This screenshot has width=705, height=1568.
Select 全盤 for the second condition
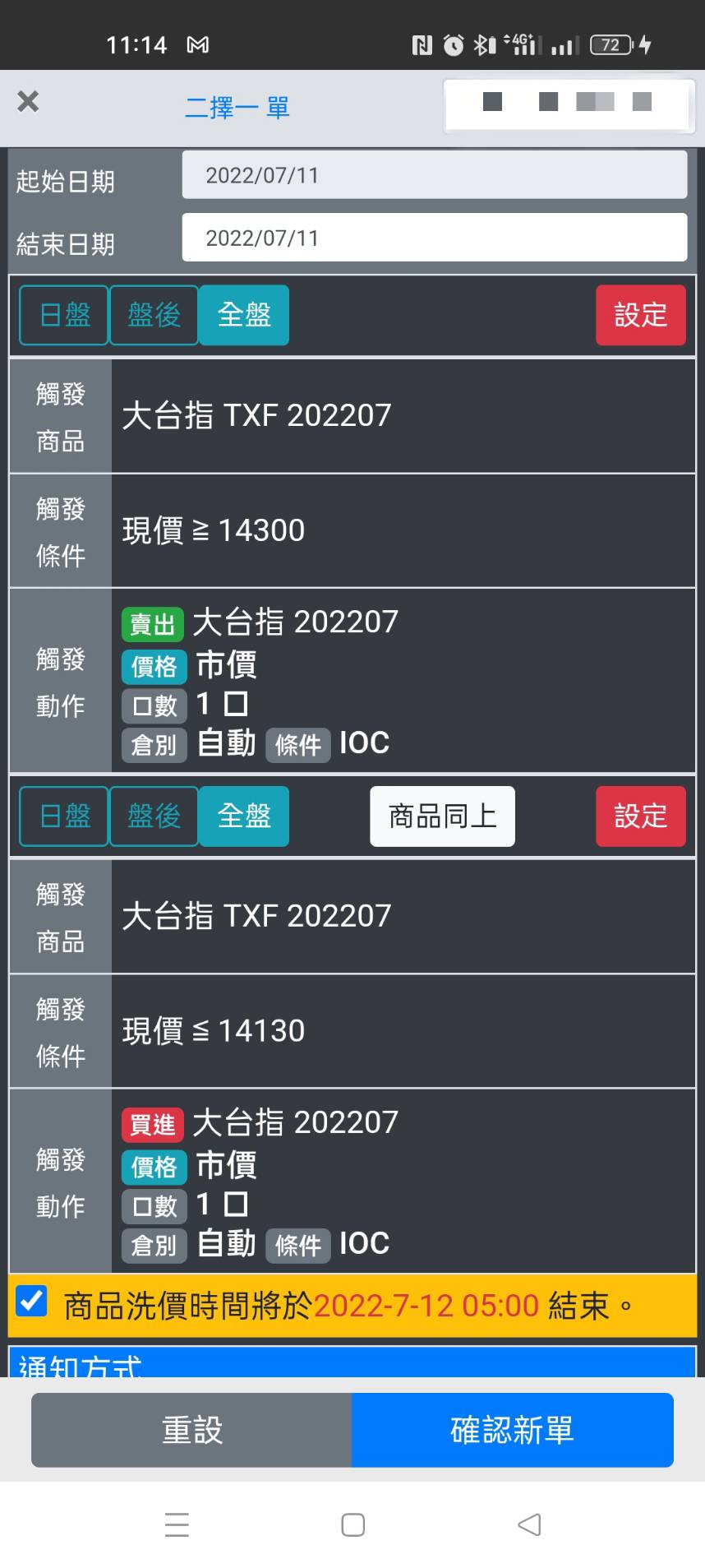tap(244, 816)
